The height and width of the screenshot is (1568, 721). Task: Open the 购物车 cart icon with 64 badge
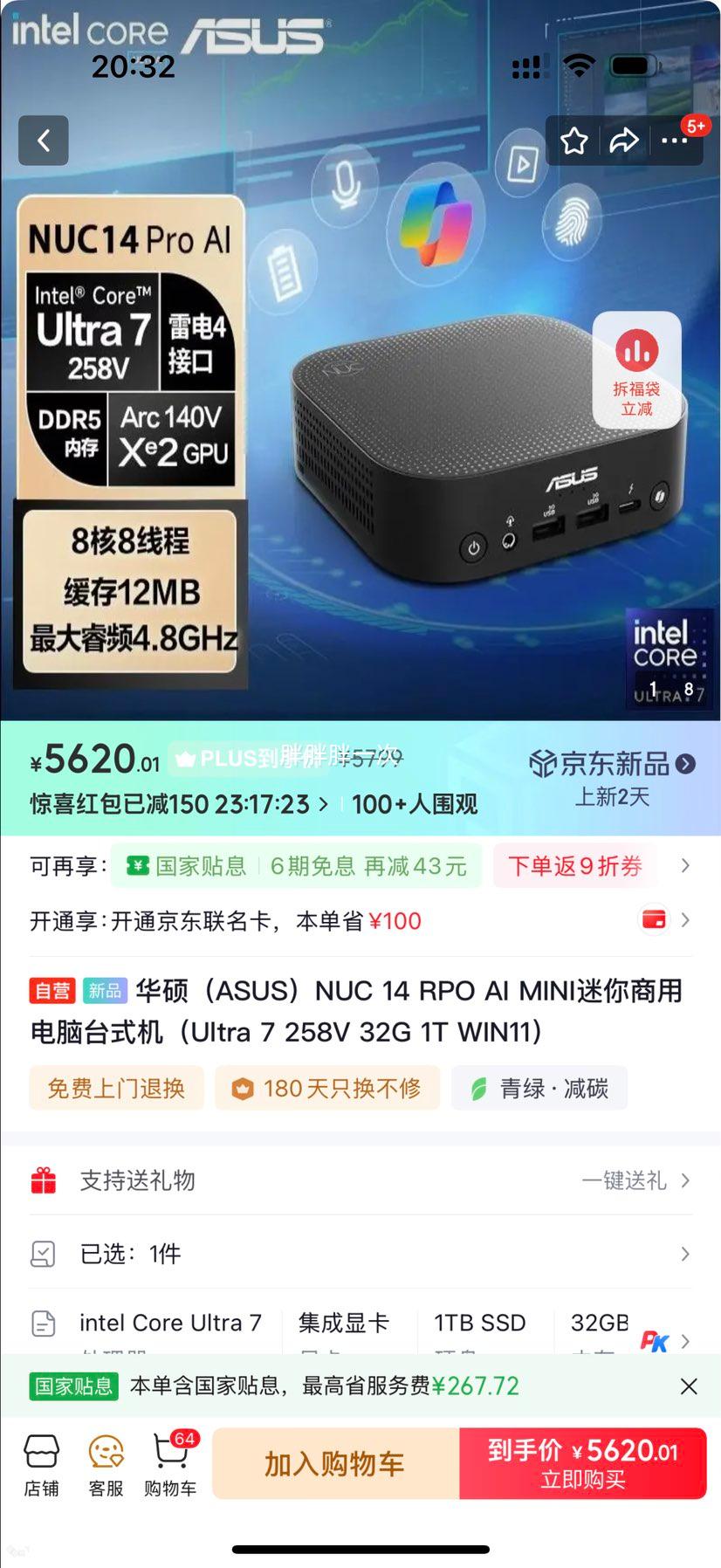tap(169, 1461)
